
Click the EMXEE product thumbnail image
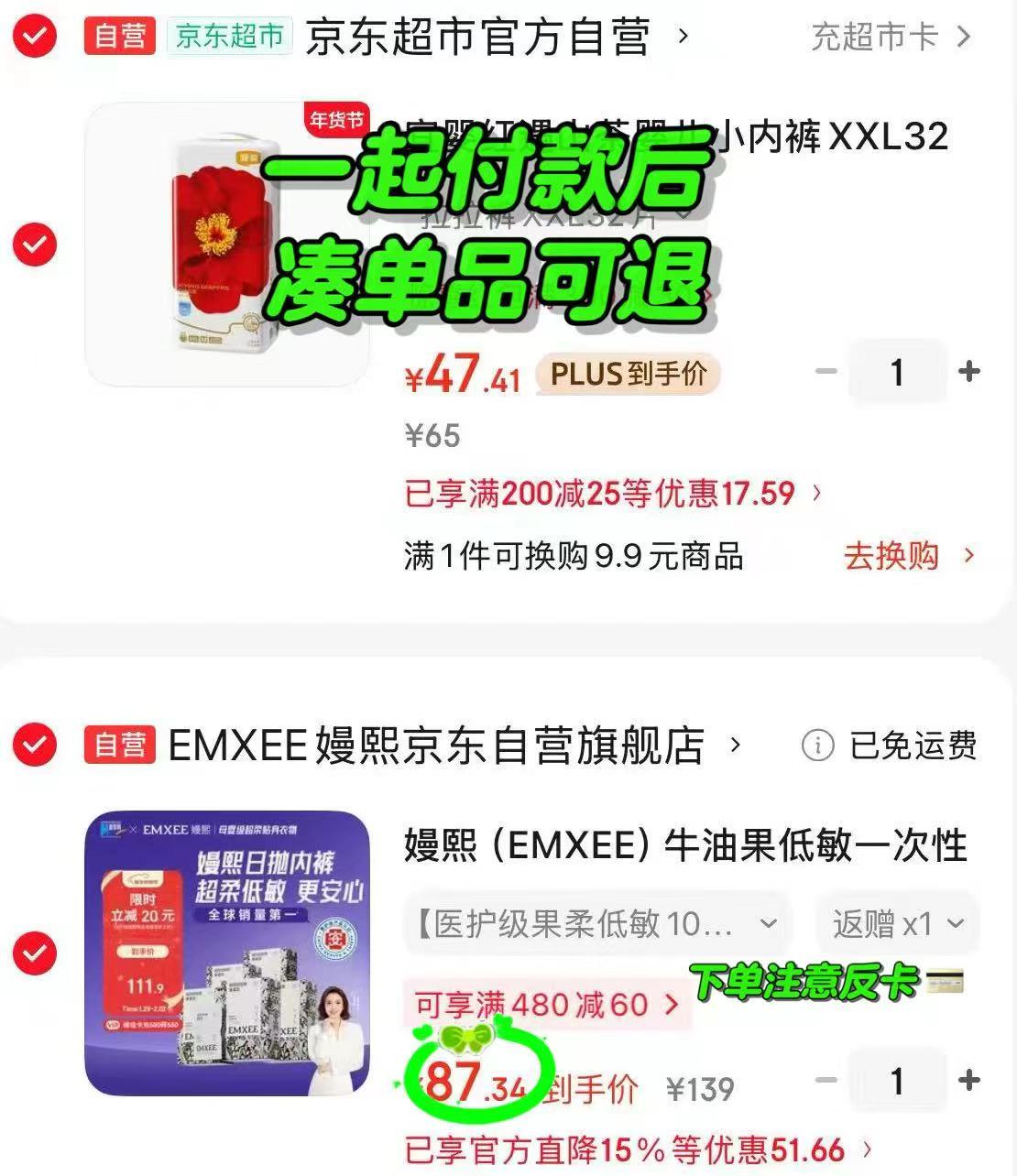coord(229,953)
